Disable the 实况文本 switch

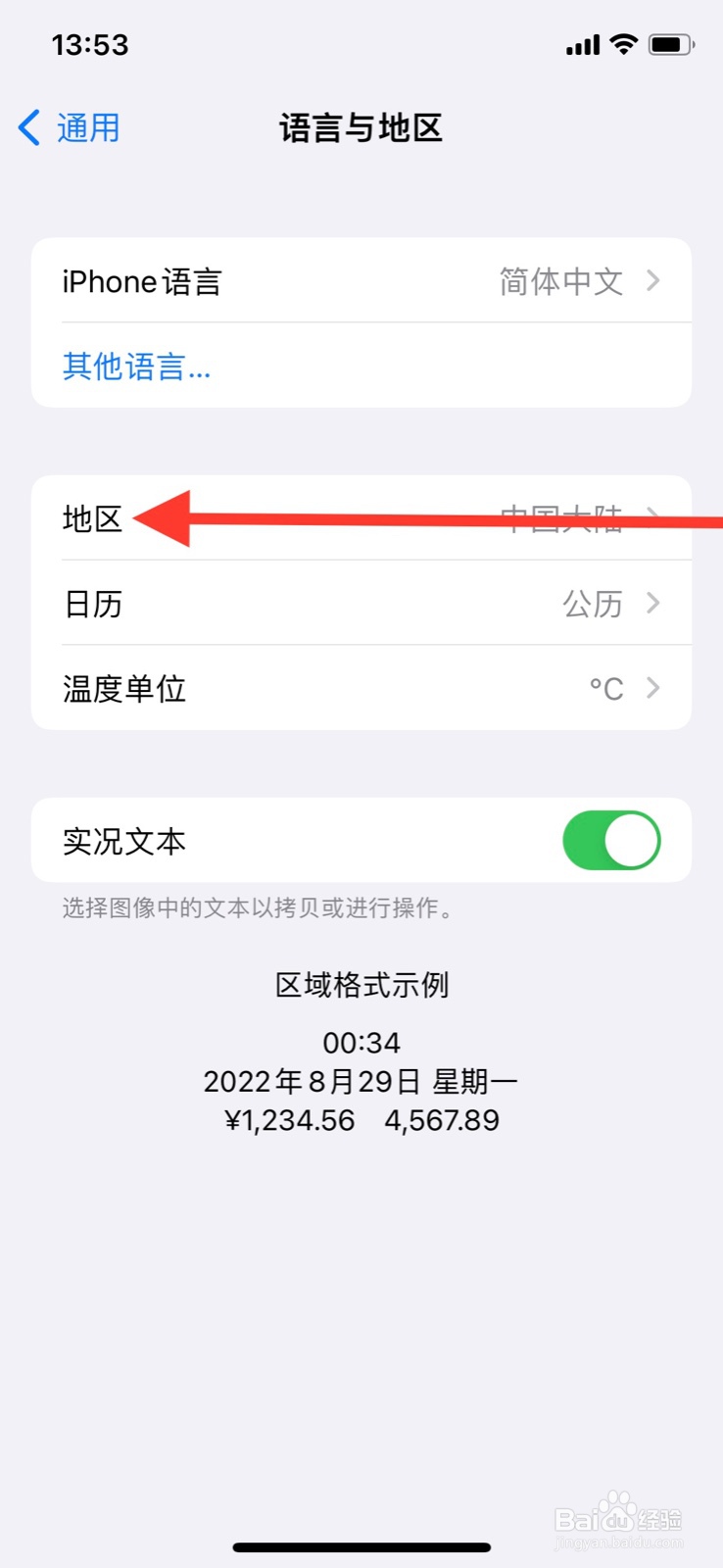[611, 840]
